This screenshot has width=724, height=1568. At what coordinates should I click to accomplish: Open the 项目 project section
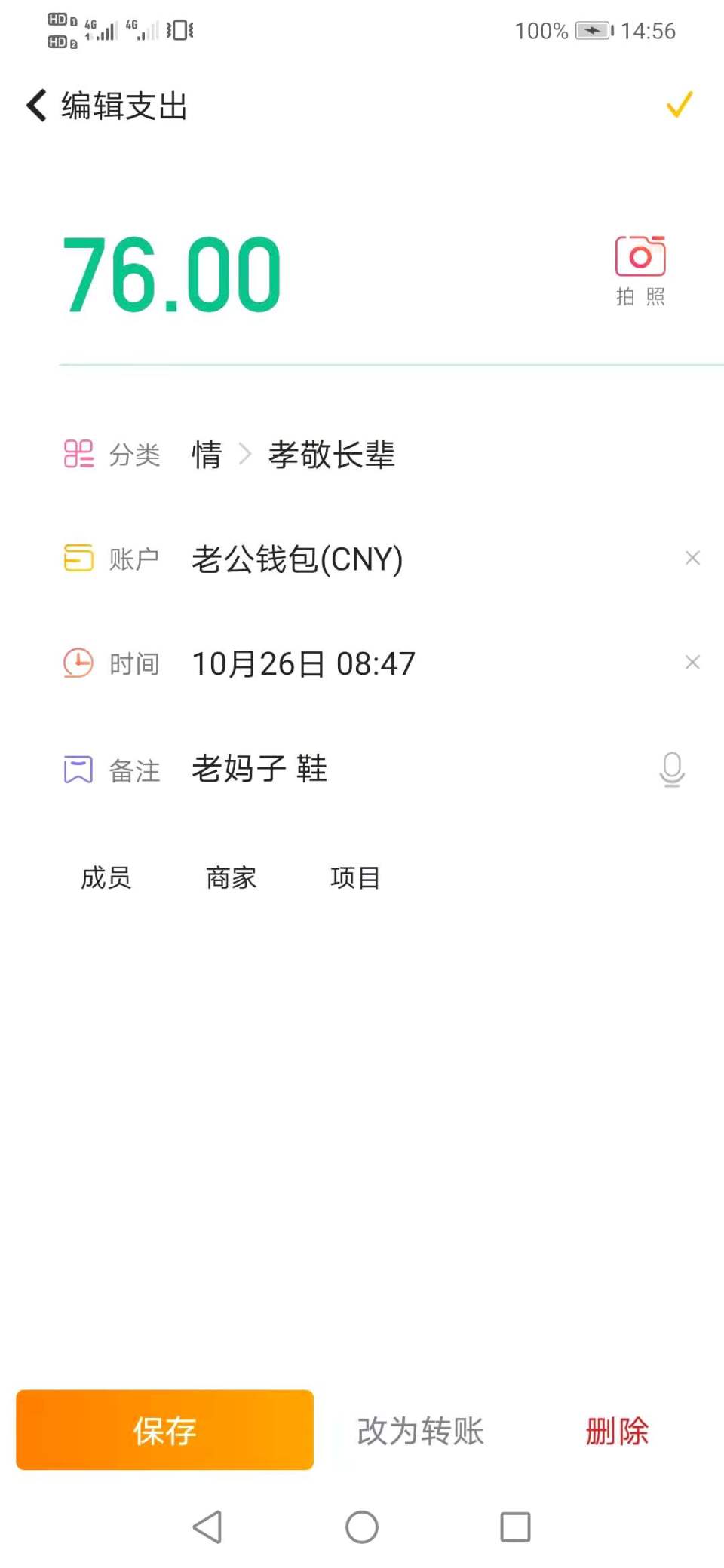(355, 877)
